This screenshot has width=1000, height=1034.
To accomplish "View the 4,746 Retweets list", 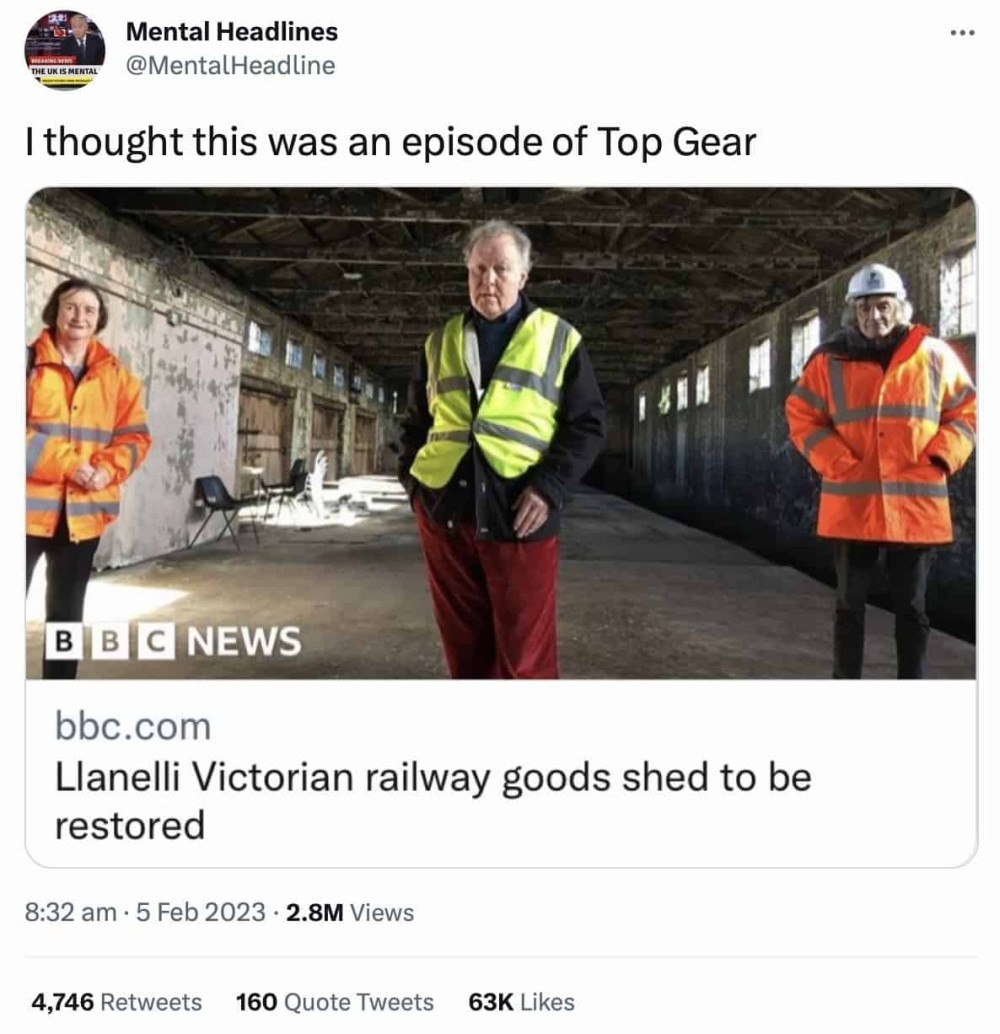I will (117, 1002).
